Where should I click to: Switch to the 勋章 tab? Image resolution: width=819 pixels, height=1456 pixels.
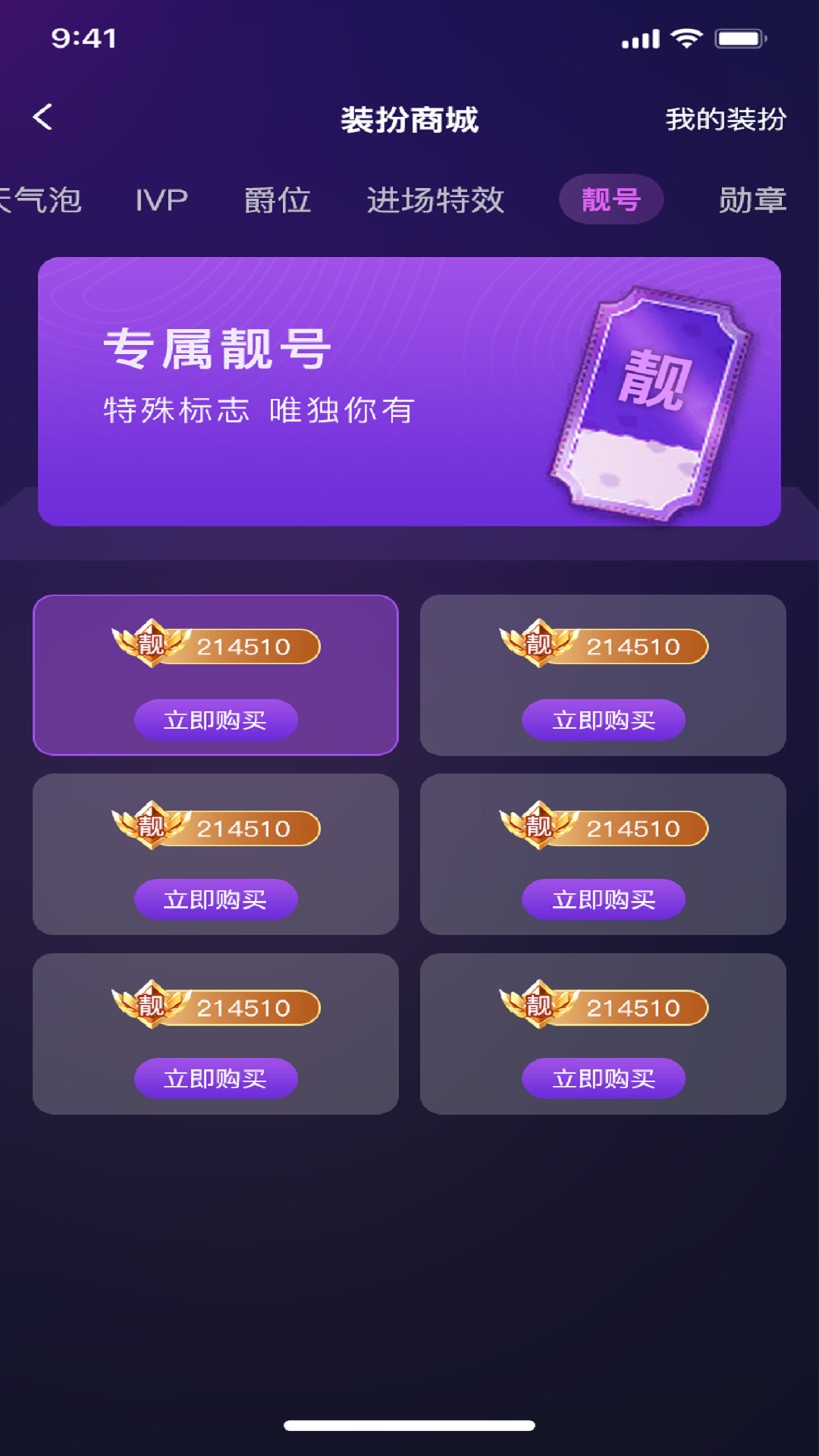coord(752,200)
